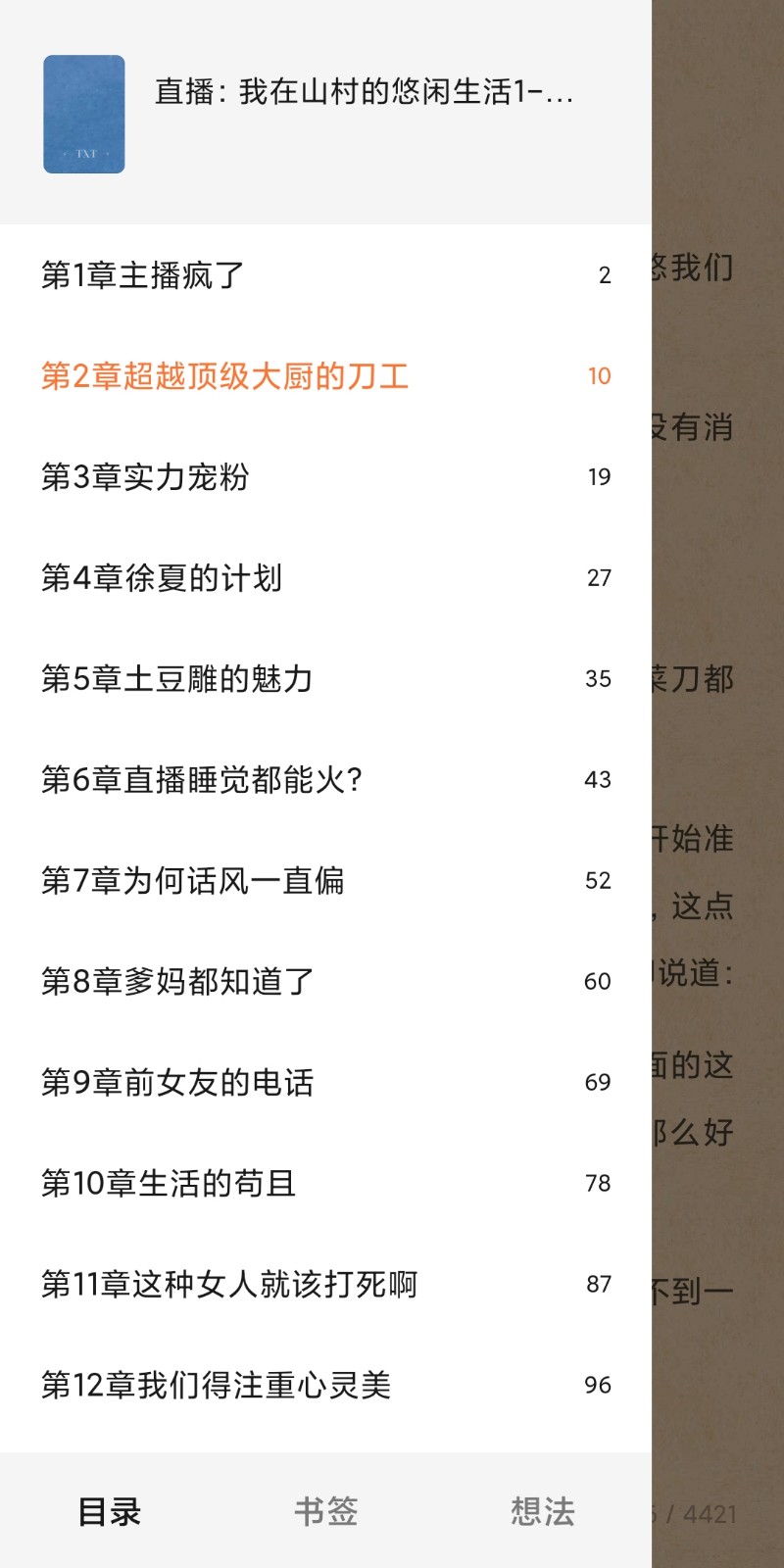Image resolution: width=784 pixels, height=1568 pixels.
Task: Switch to the 目录 tab
Action: (x=109, y=1511)
